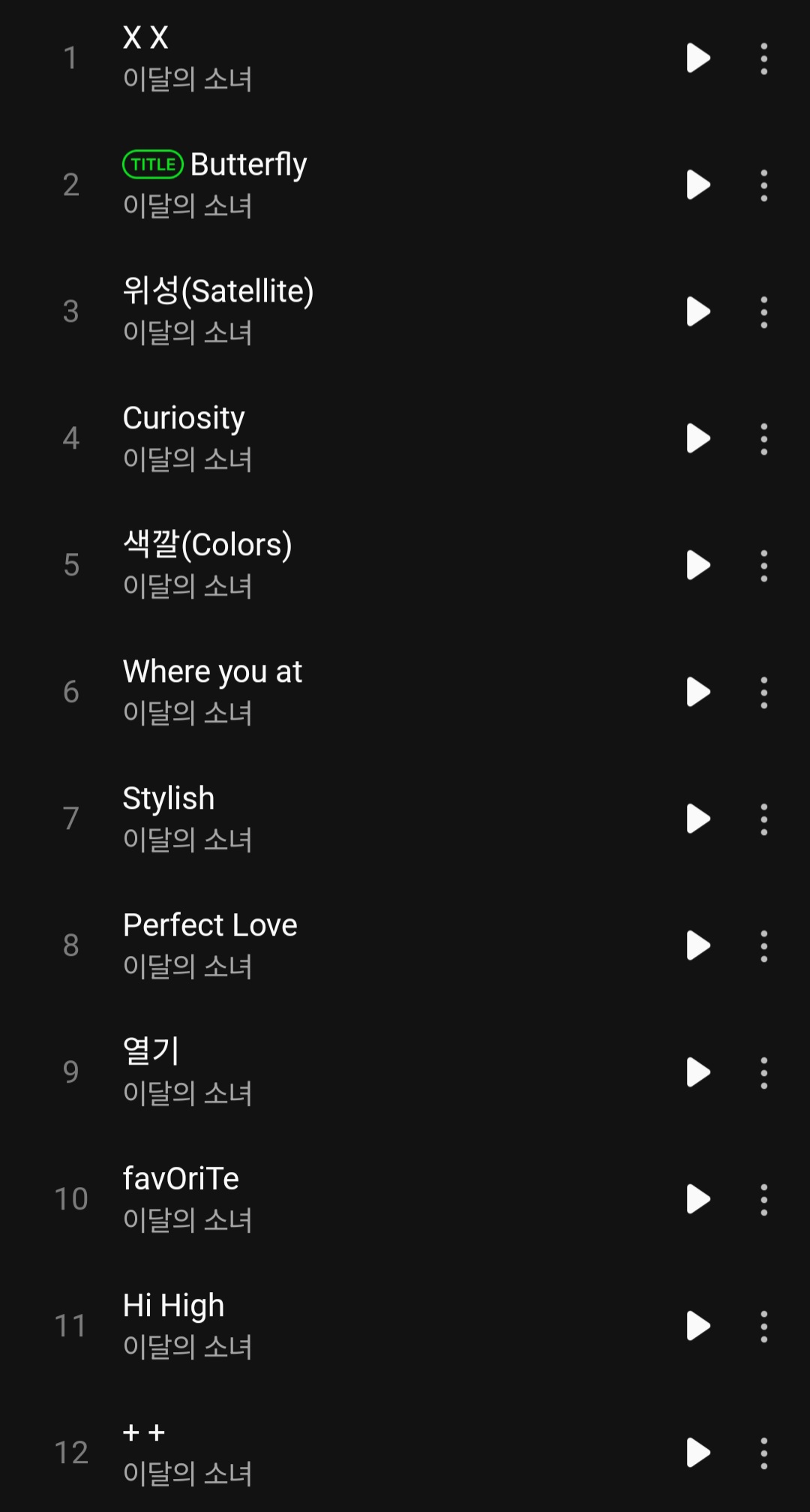Screen dimensions: 810x1512
Task: Play the track X X
Action: click(x=697, y=59)
